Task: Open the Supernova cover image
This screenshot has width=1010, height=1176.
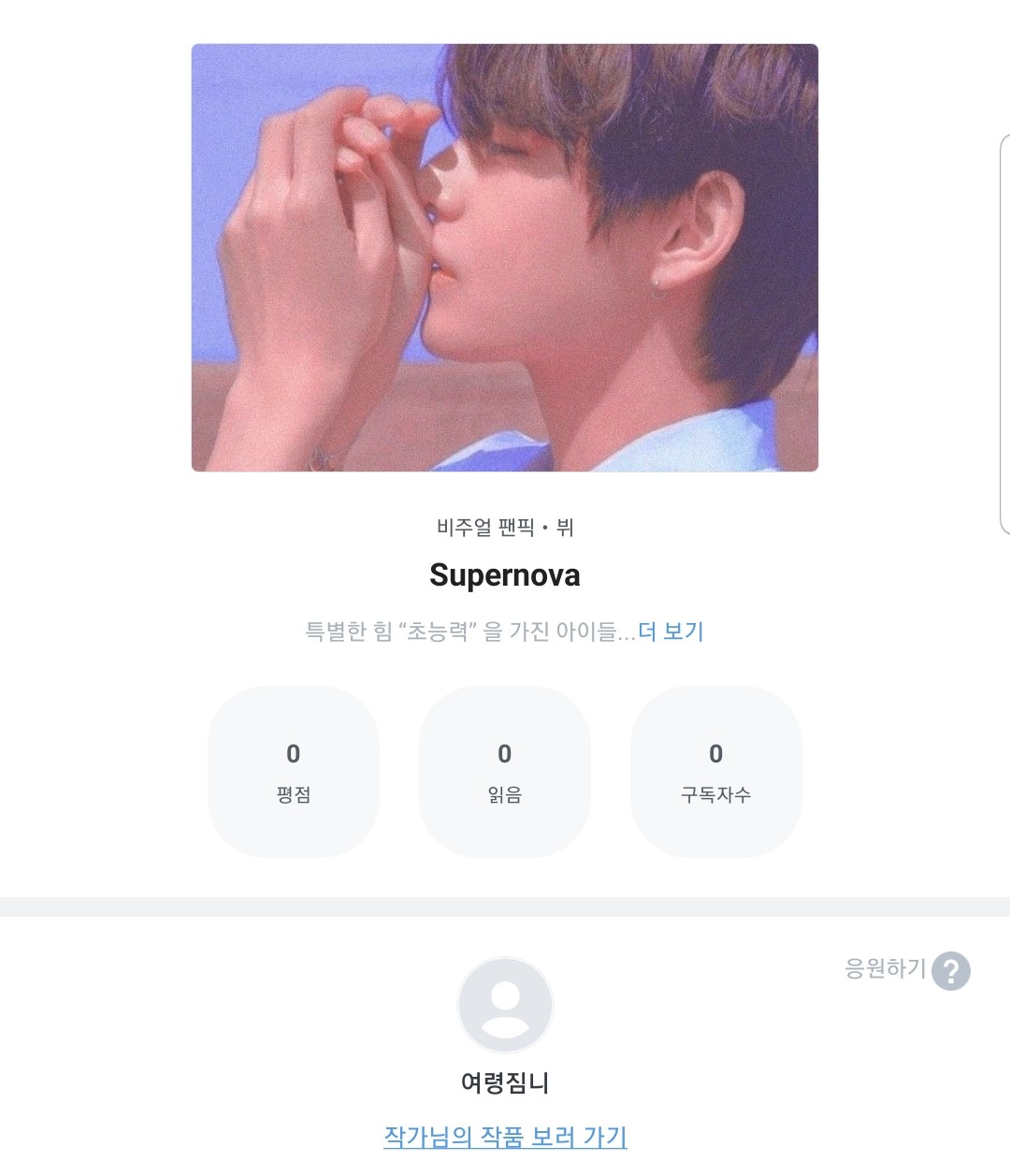Action: 505,257
